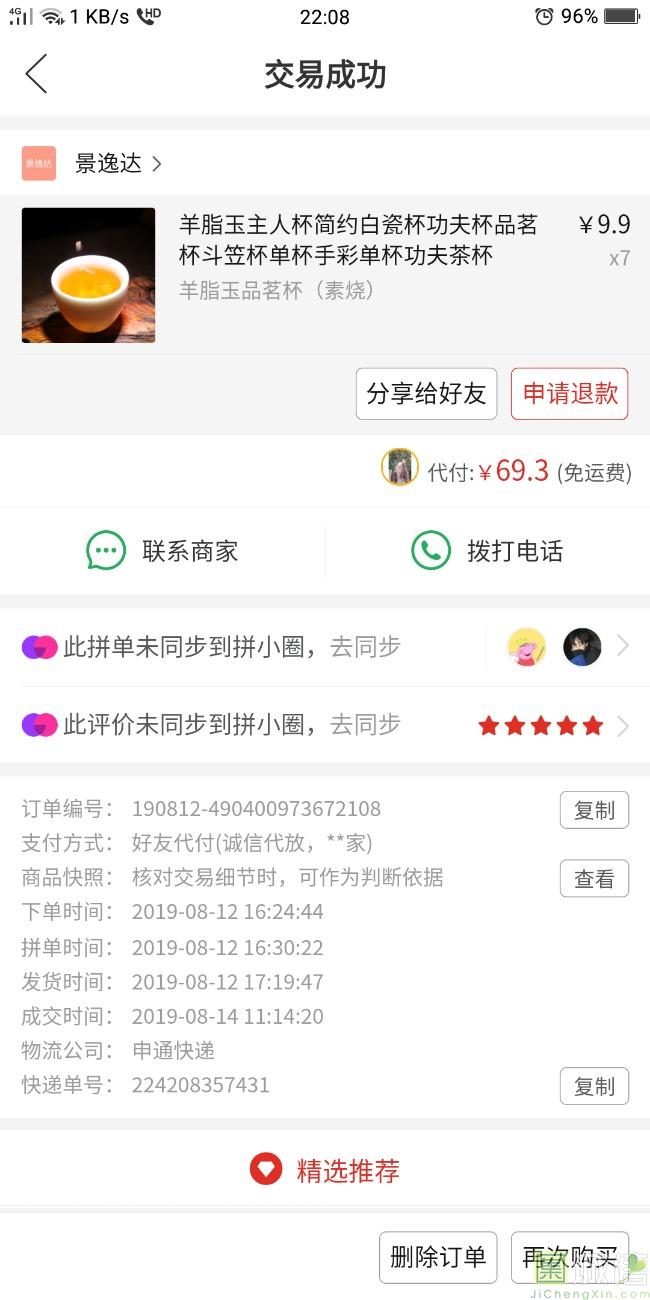Open the 景逸达 store page
The width and height of the screenshot is (650, 1300).
click(x=92, y=163)
